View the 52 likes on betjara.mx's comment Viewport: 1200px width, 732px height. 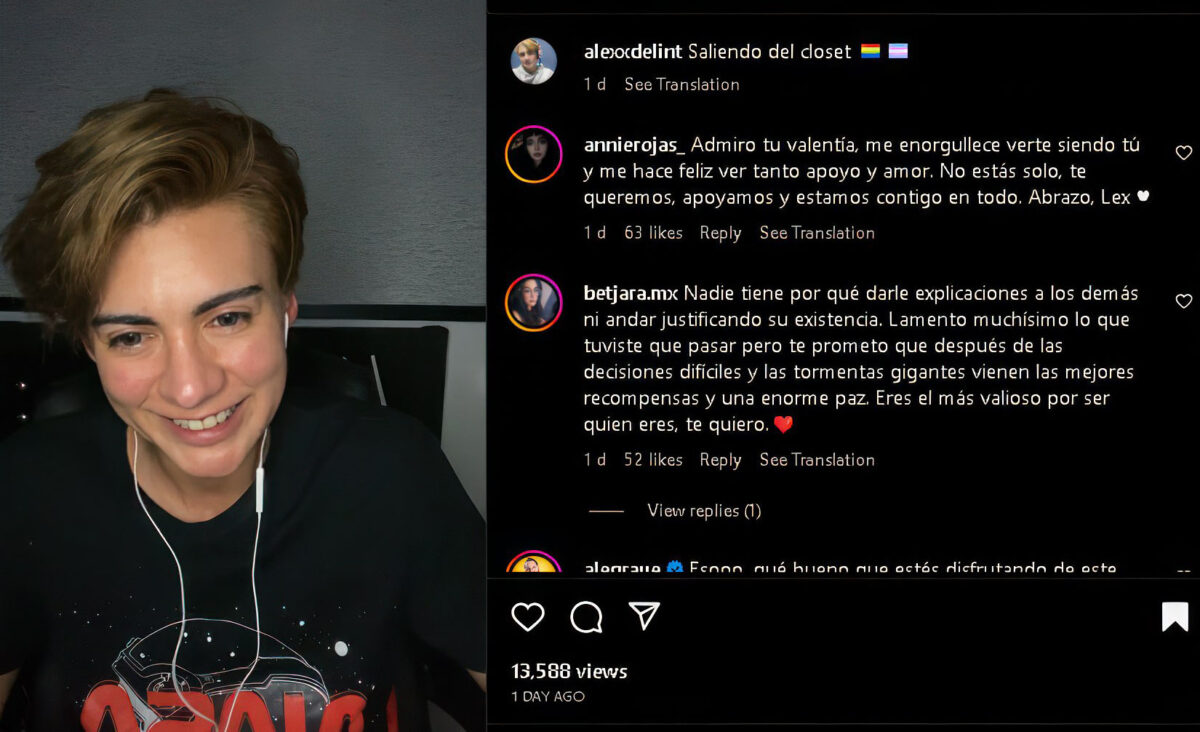(x=653, y=460)
